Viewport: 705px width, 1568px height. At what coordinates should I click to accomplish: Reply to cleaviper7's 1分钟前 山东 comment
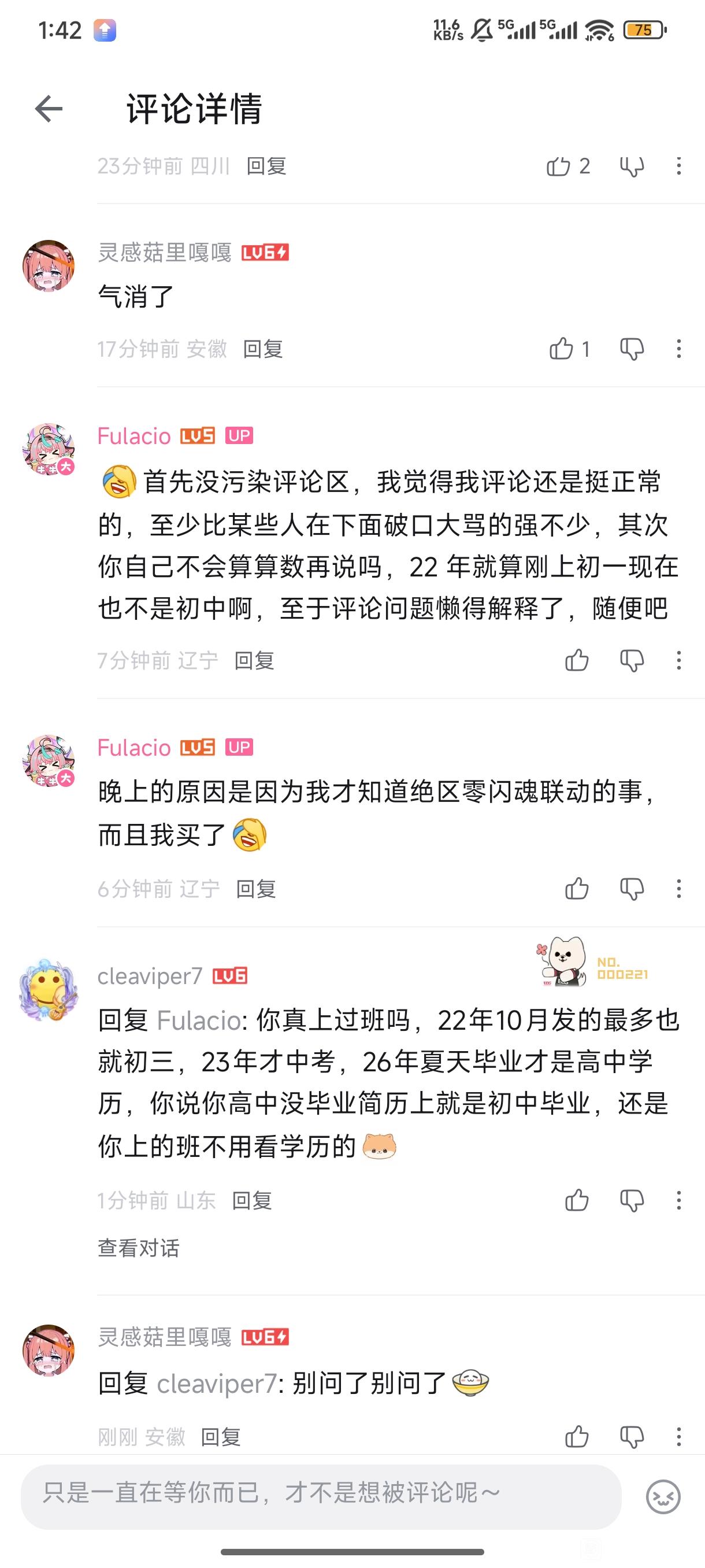click(x=252, y=1200)
